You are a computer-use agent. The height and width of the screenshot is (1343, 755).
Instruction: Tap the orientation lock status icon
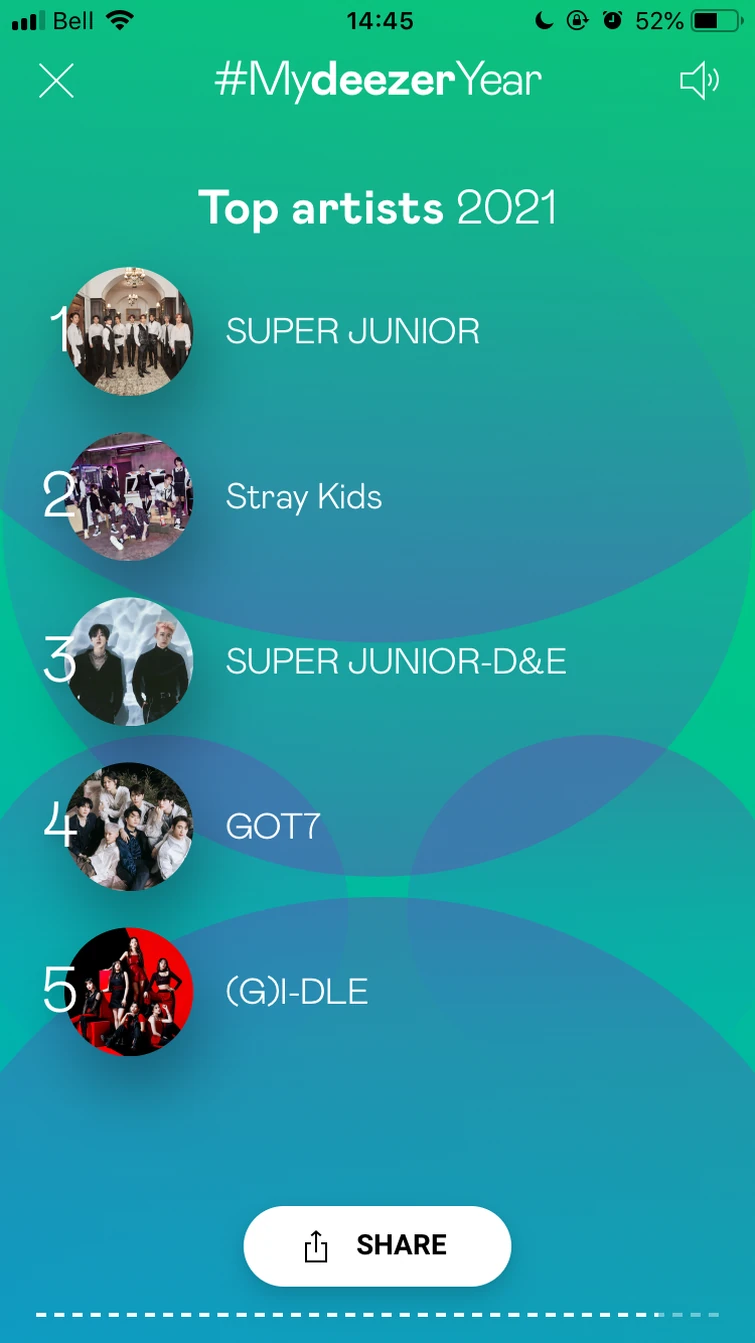[577, 20]
